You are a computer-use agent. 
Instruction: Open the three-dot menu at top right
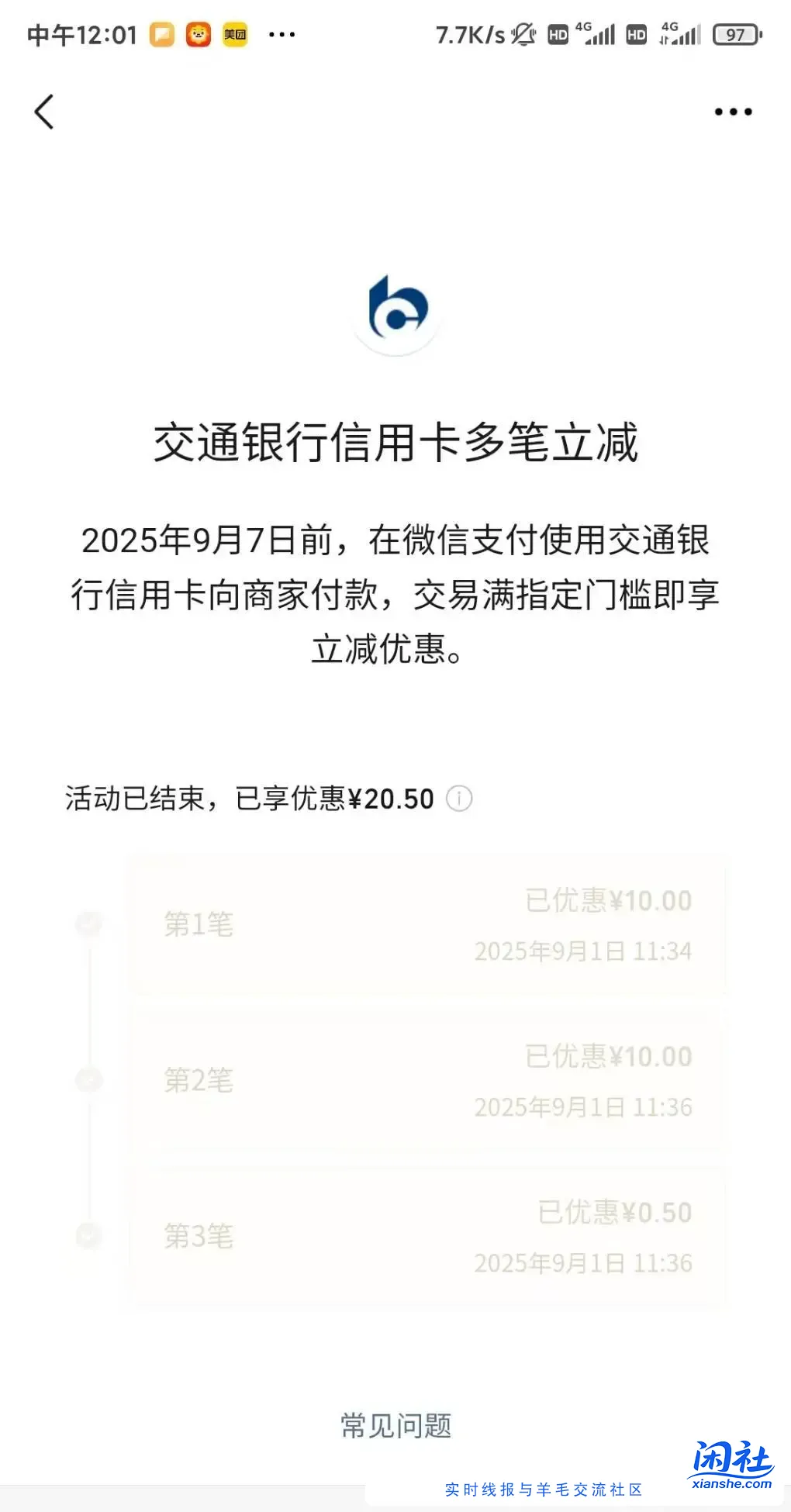pos(731,111)
